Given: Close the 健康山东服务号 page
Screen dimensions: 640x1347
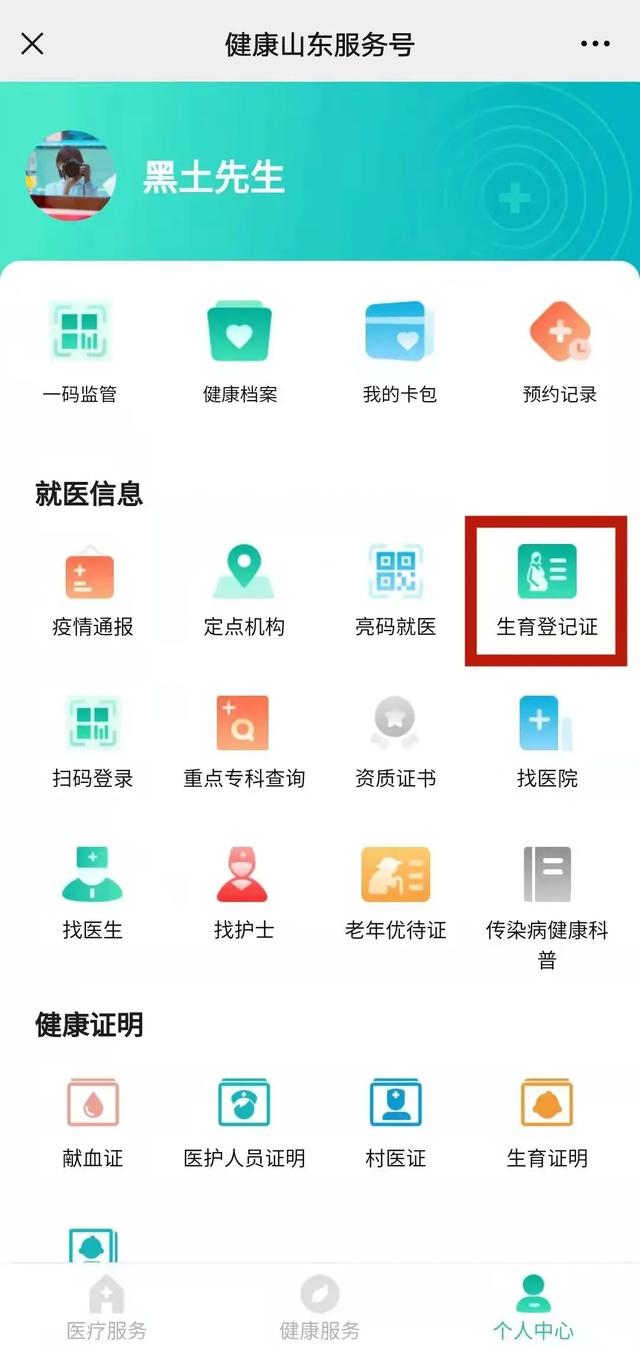Looking at the screenshot, I should pyautogui.click(x=33, y=44).
